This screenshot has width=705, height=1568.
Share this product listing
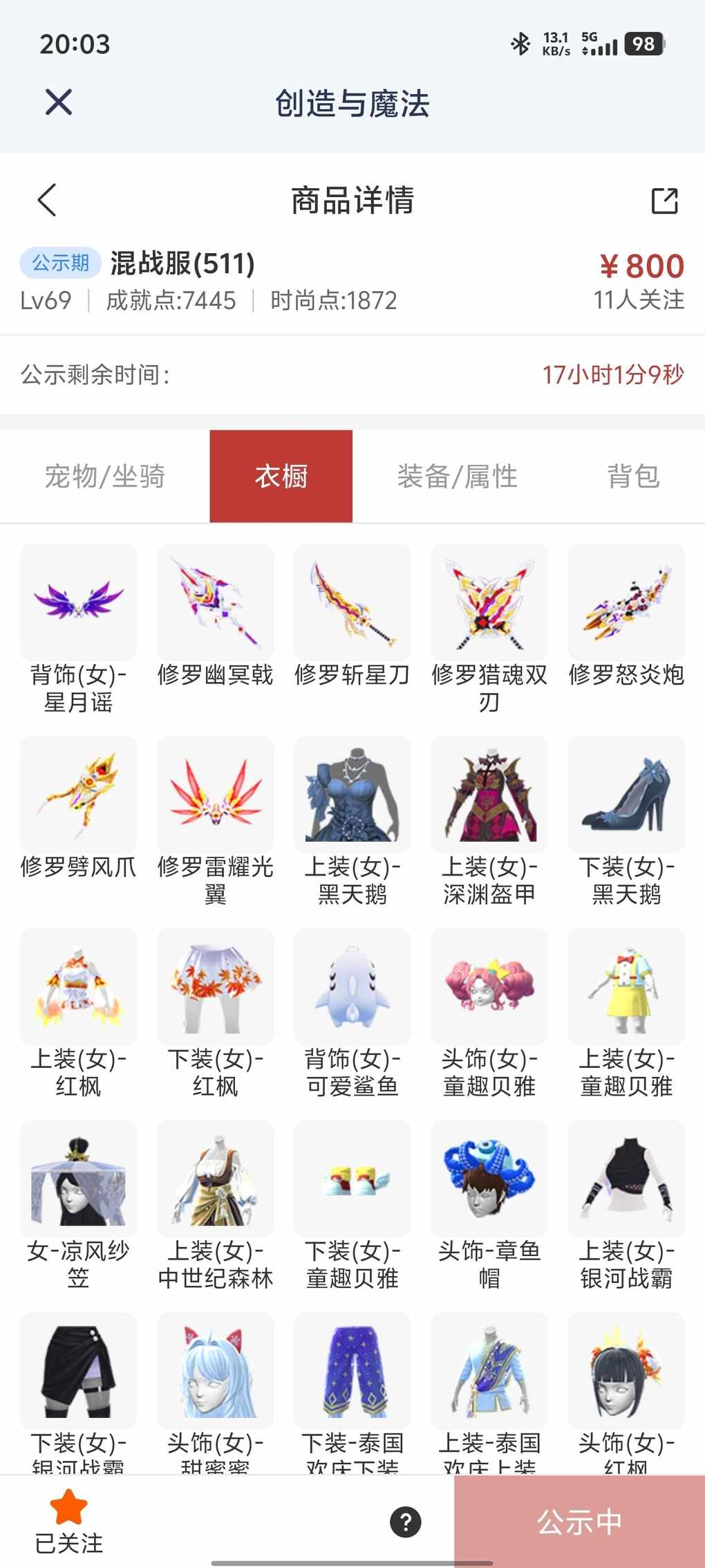(x=664, y=201)
